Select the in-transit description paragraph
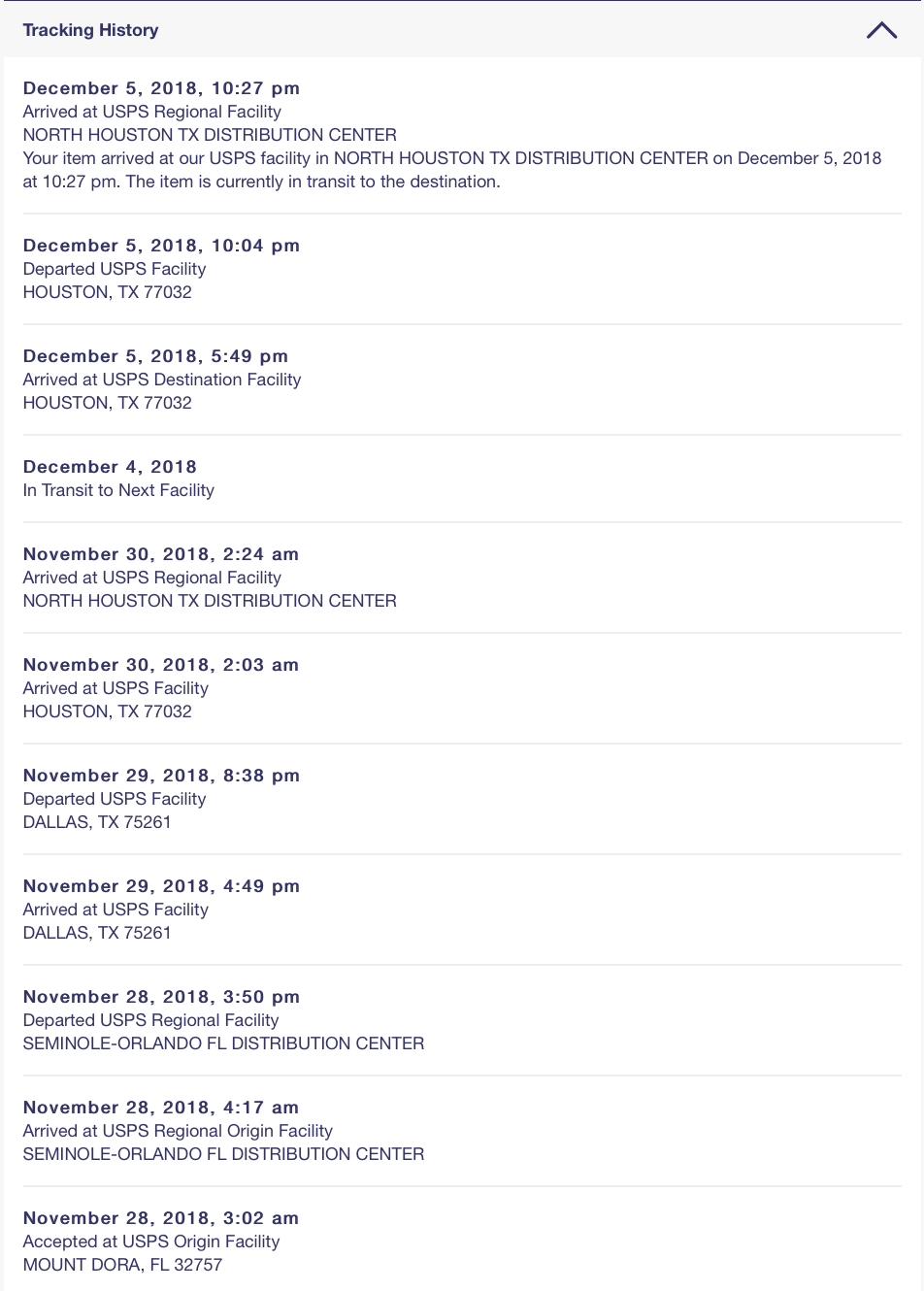Image resolution: width=924 pixels, height=1291 pixels. click(x=452, y=170)
